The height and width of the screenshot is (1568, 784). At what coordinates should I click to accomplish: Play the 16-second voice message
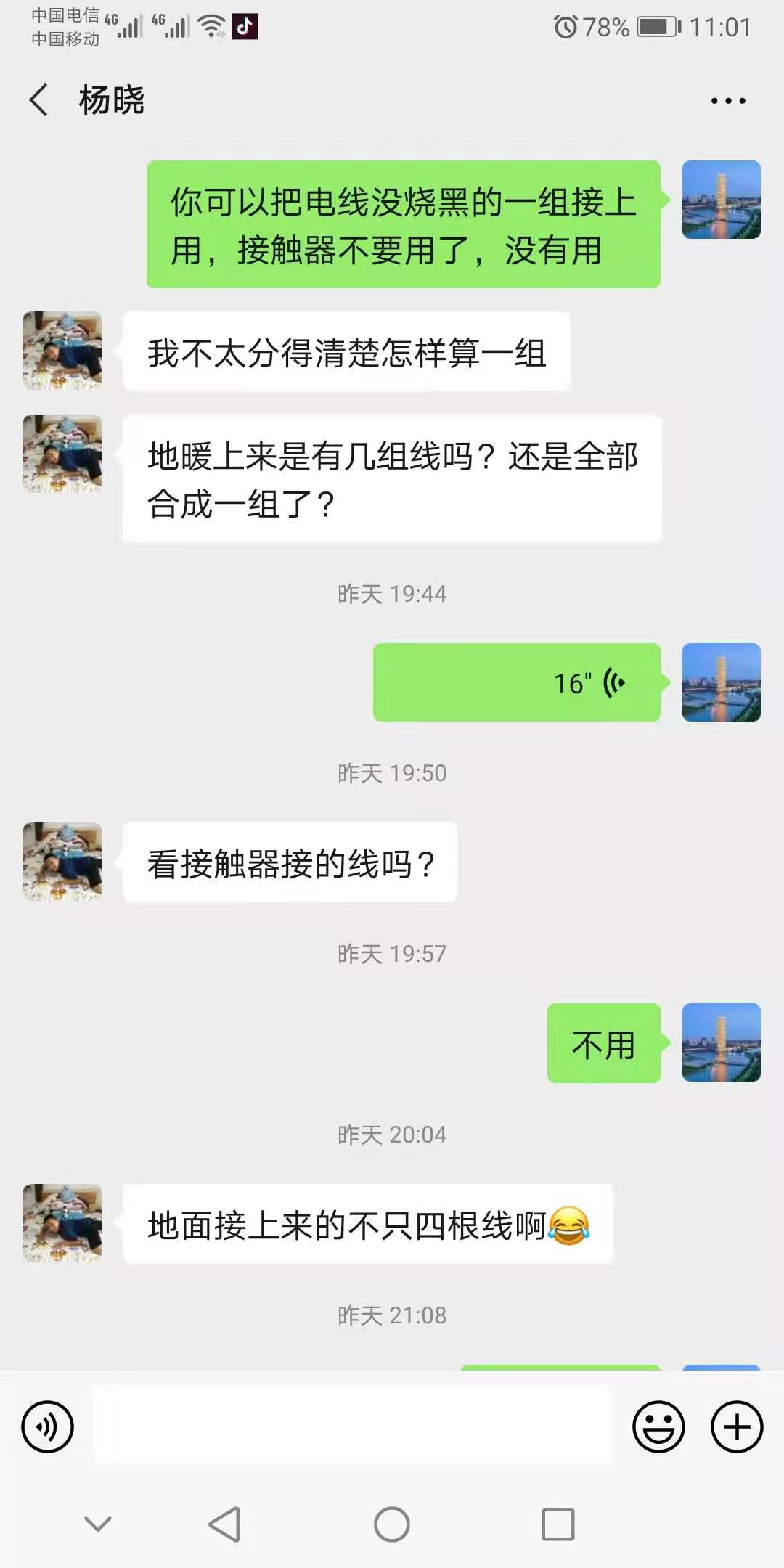pos(517,682)
